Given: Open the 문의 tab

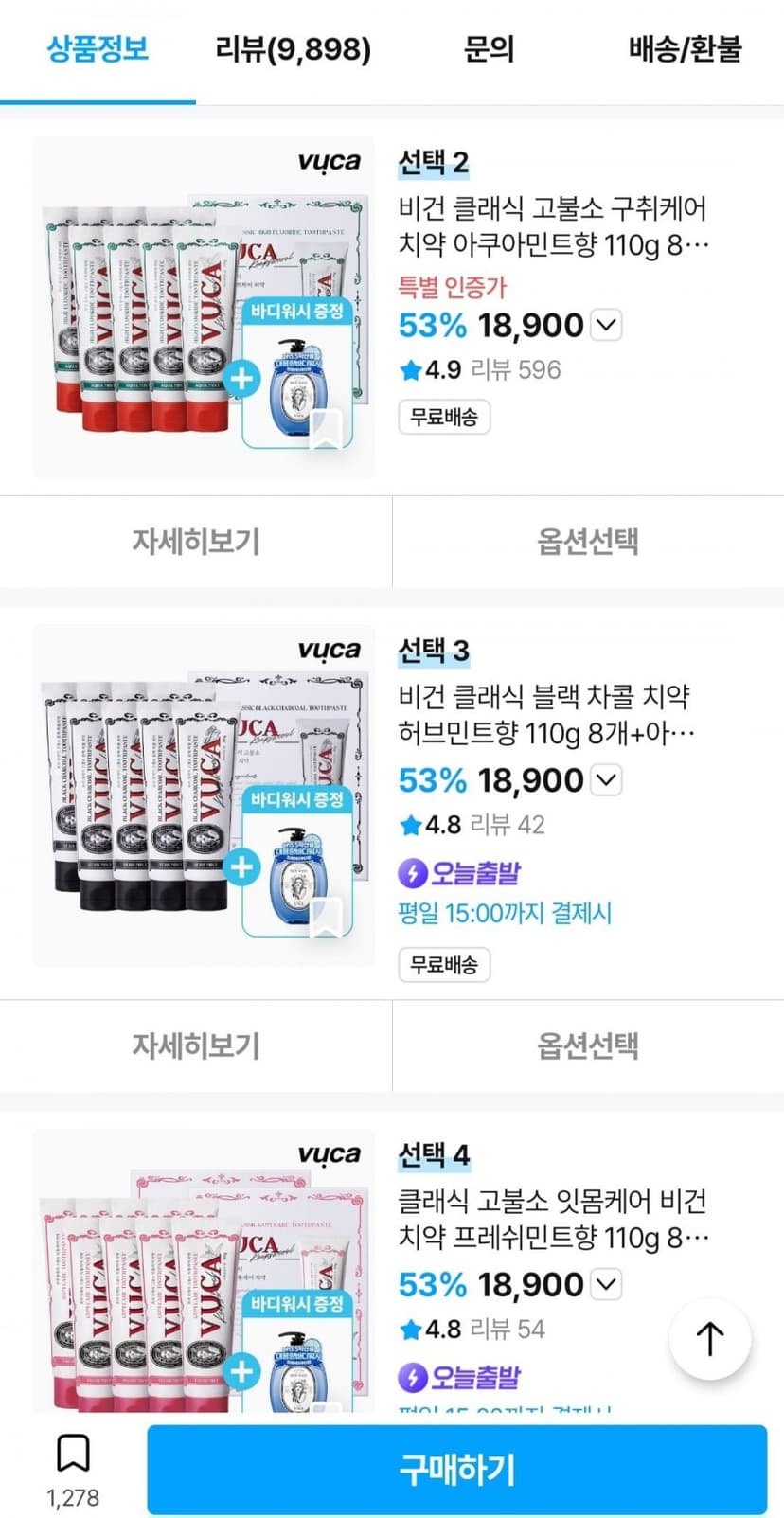Looking at the screenshot, I should (x=489, y=49).
